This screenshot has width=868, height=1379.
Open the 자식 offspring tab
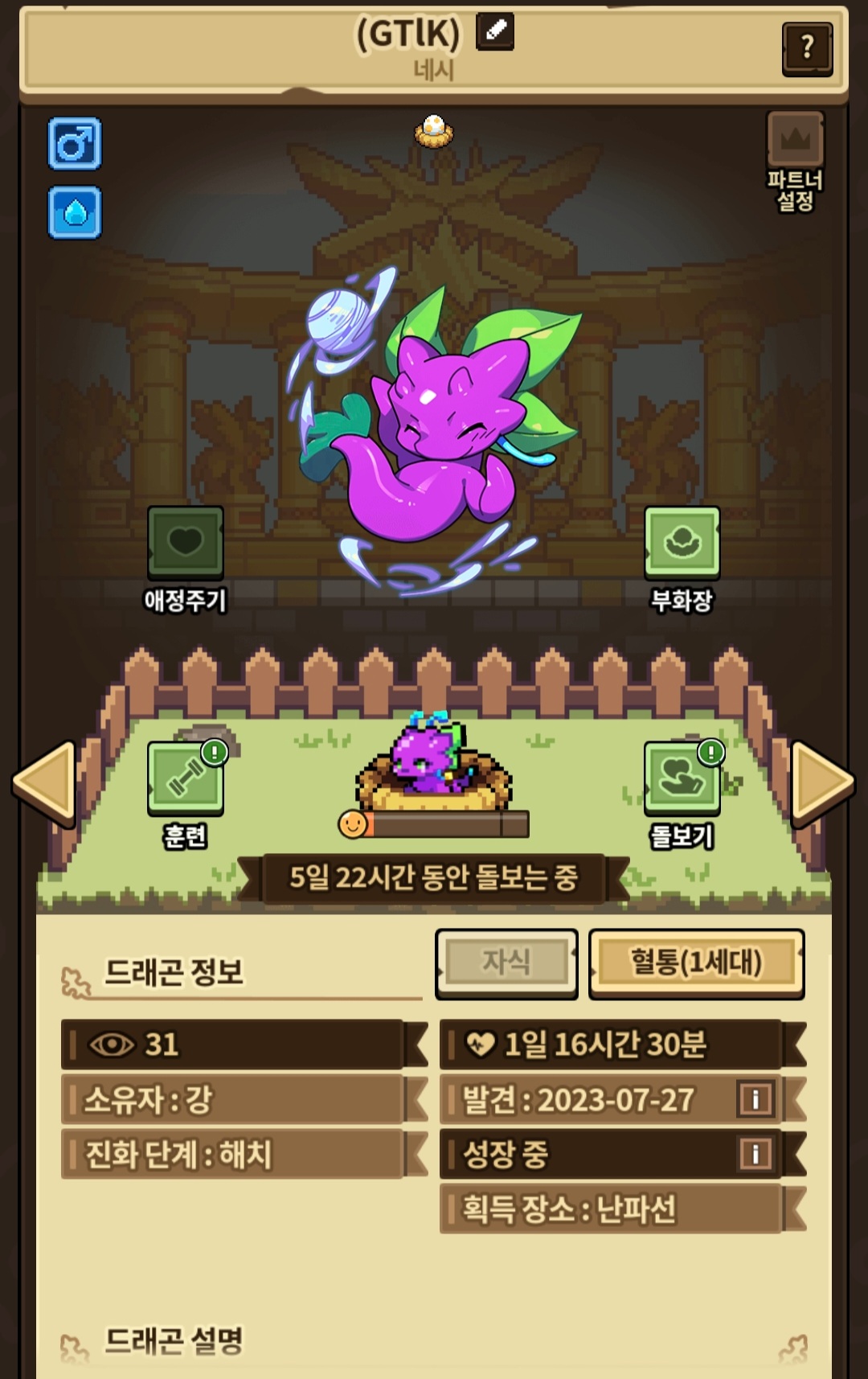click(506, 963)
